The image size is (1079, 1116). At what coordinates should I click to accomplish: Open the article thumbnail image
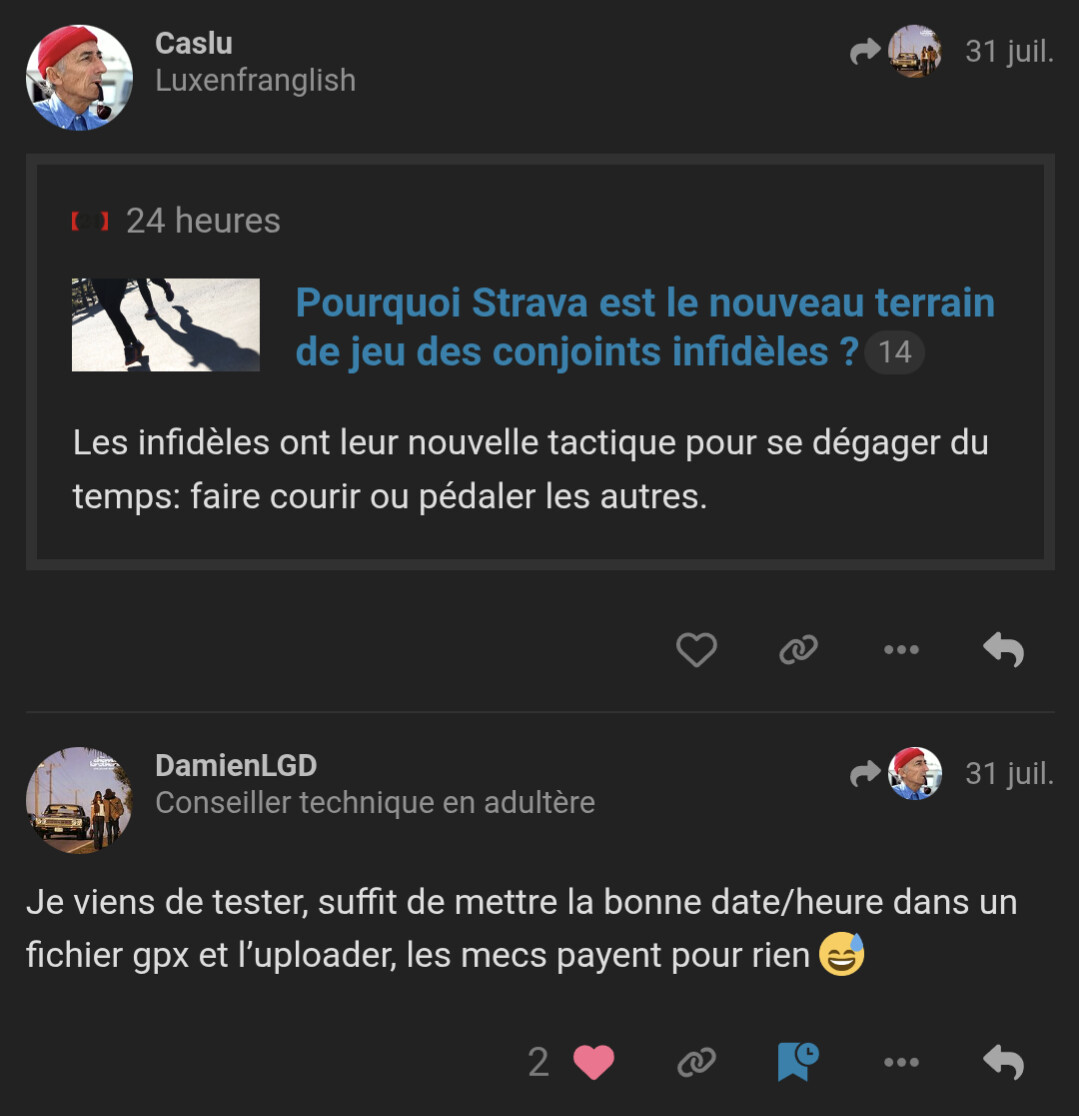[x=166, y=325]
